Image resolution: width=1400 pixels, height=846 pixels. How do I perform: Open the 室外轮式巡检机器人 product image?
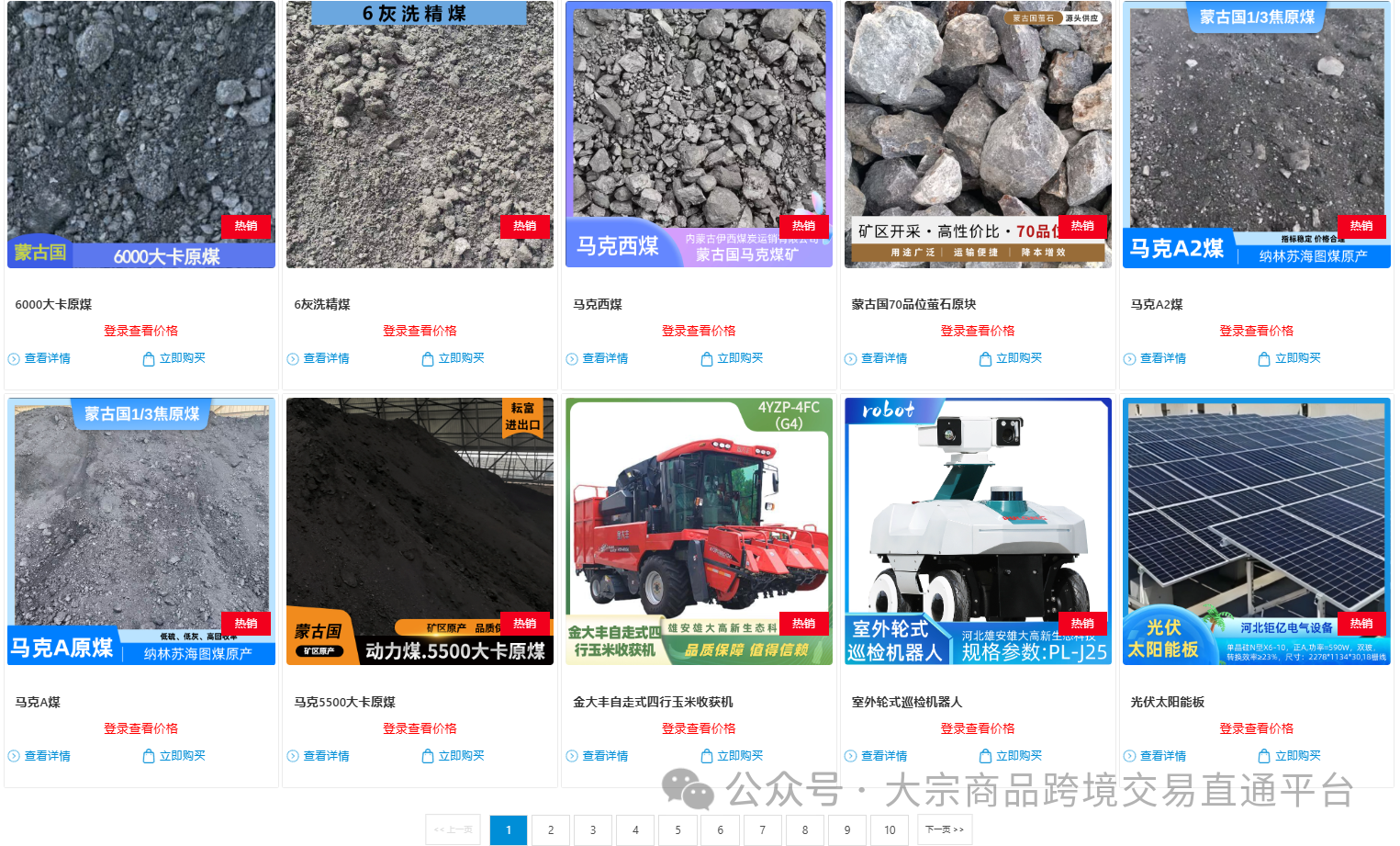[978, 531]
